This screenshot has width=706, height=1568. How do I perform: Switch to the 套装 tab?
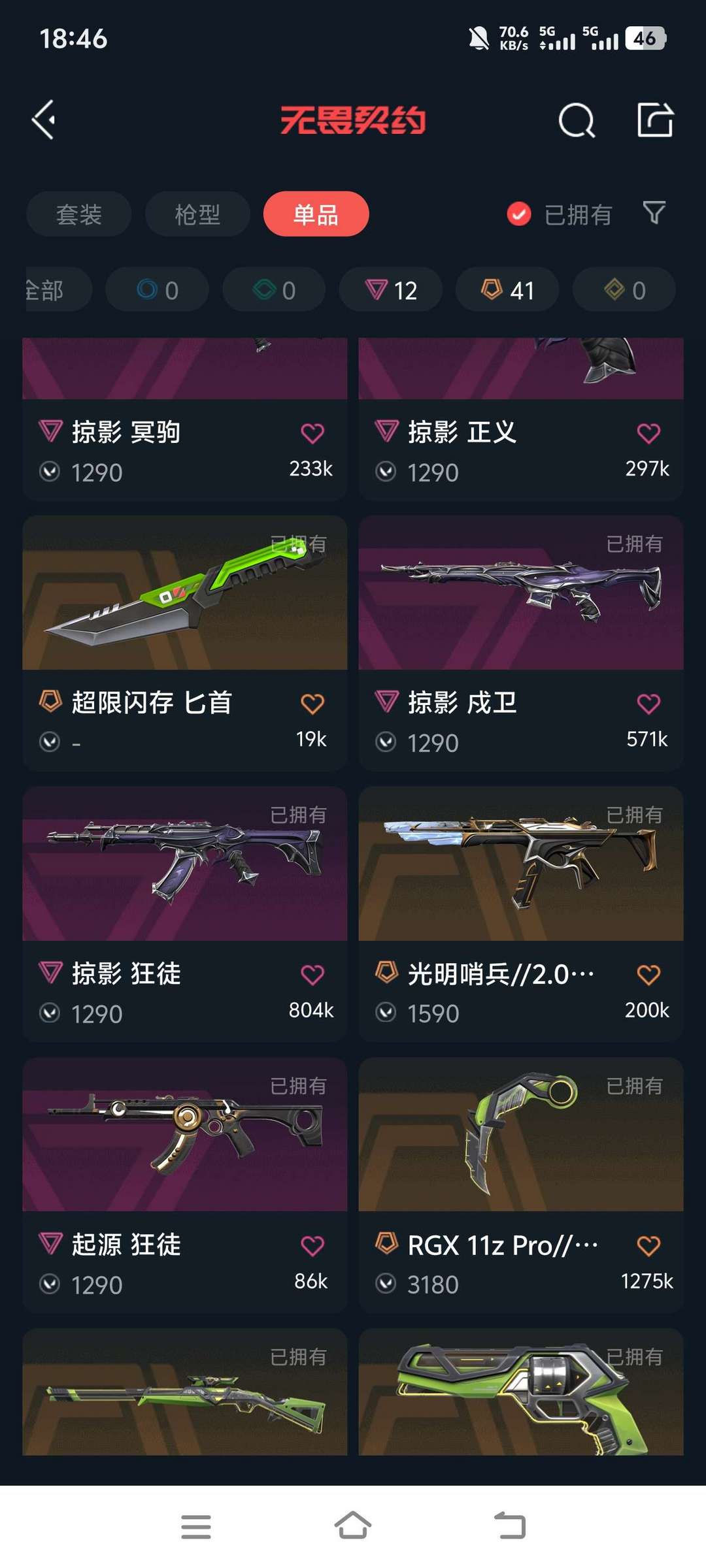point(79,214)
